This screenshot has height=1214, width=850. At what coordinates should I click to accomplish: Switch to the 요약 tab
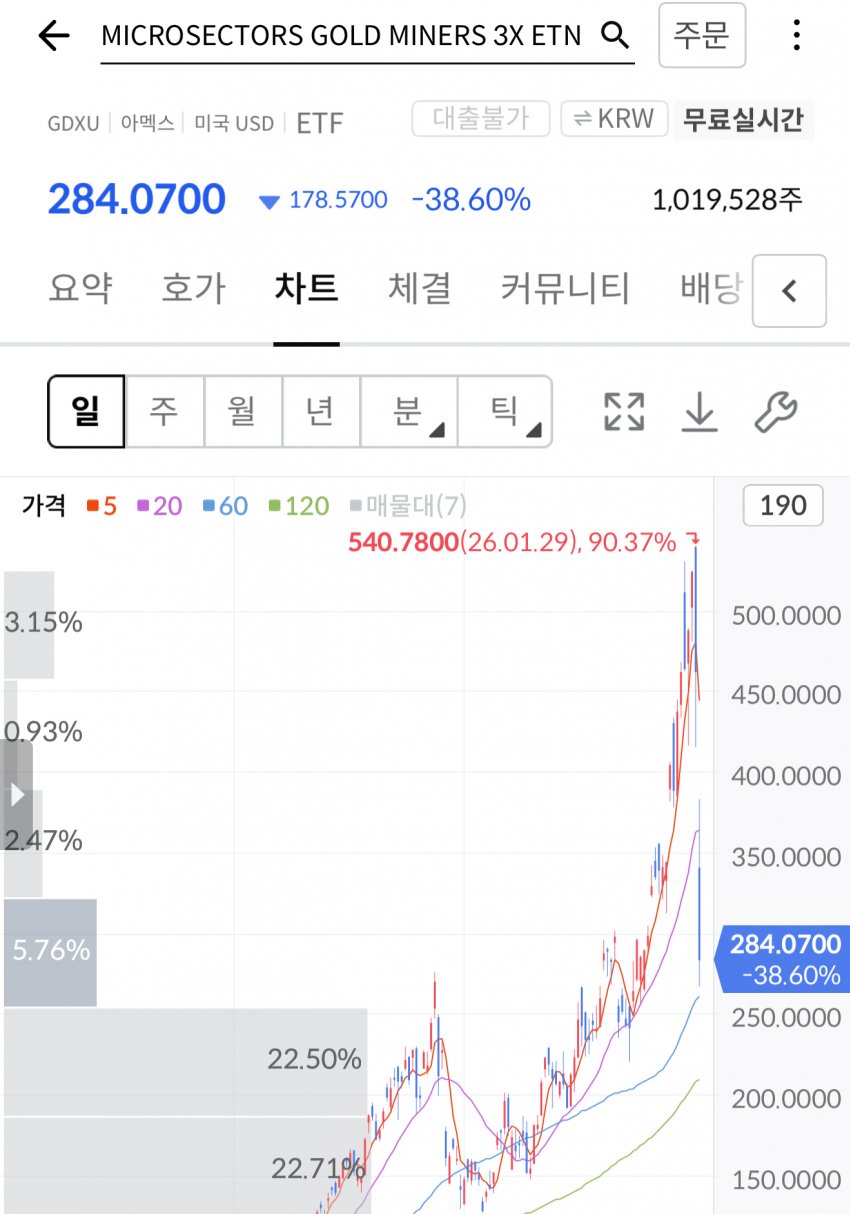click(x=80, y=289)
